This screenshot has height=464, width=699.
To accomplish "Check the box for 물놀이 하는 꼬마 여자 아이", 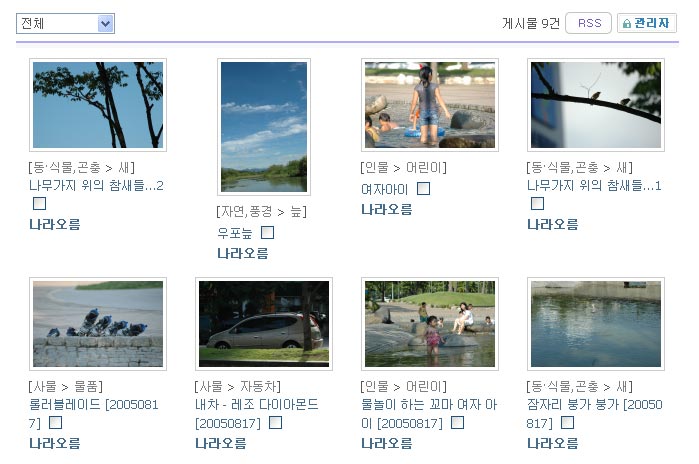I will [457, 423].
